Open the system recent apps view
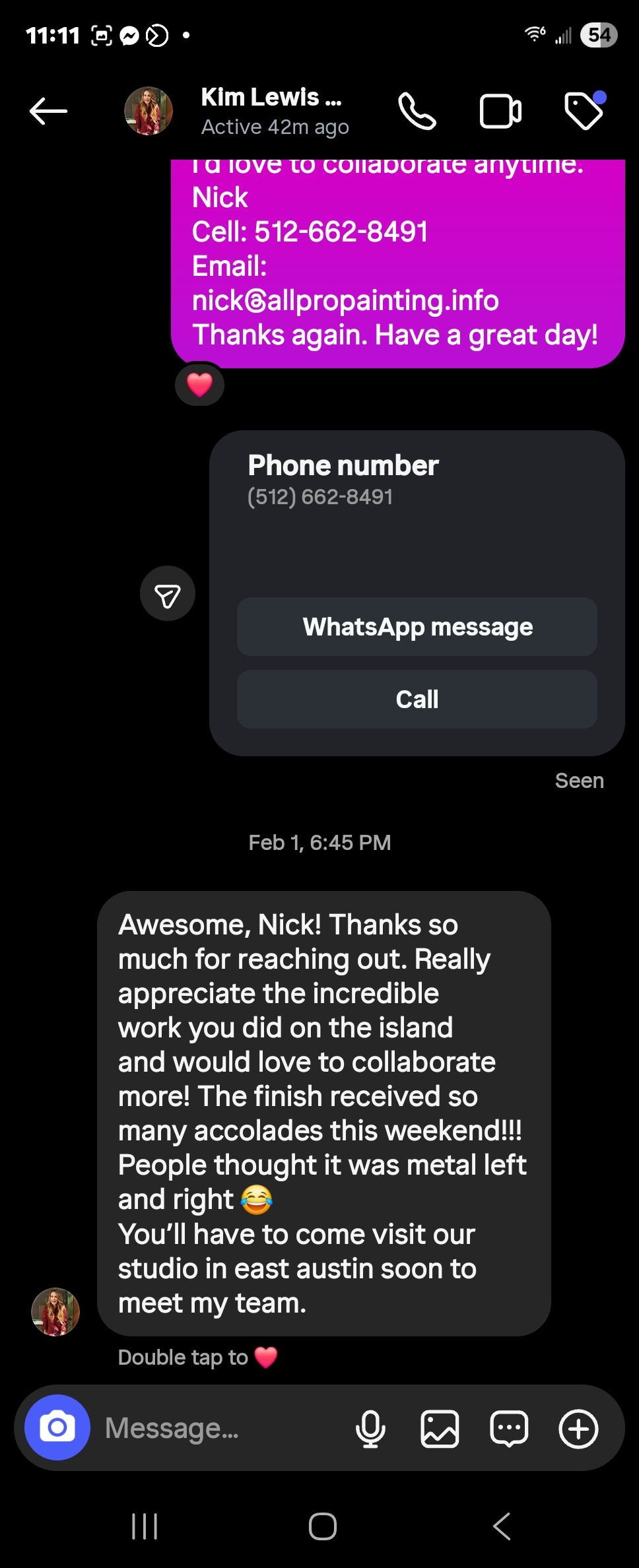 (145, 1526)
